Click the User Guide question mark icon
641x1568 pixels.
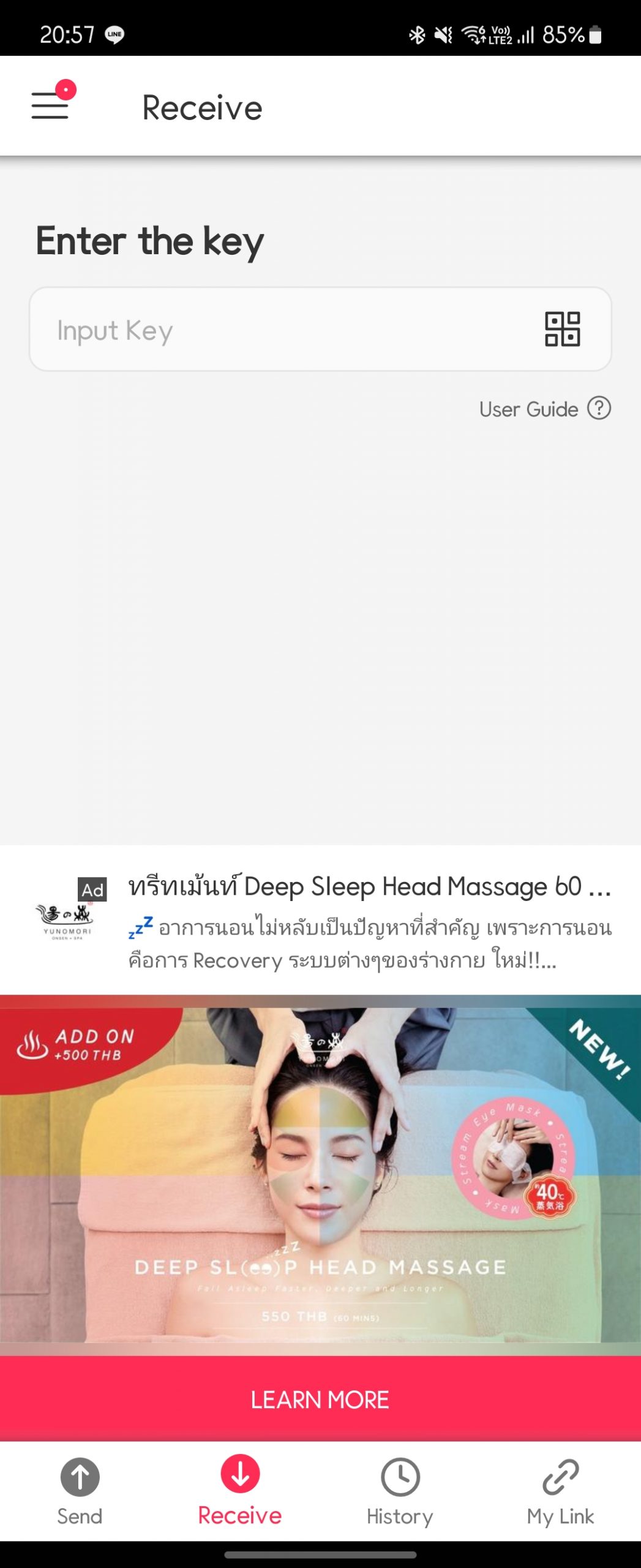(x=599, y=409)
